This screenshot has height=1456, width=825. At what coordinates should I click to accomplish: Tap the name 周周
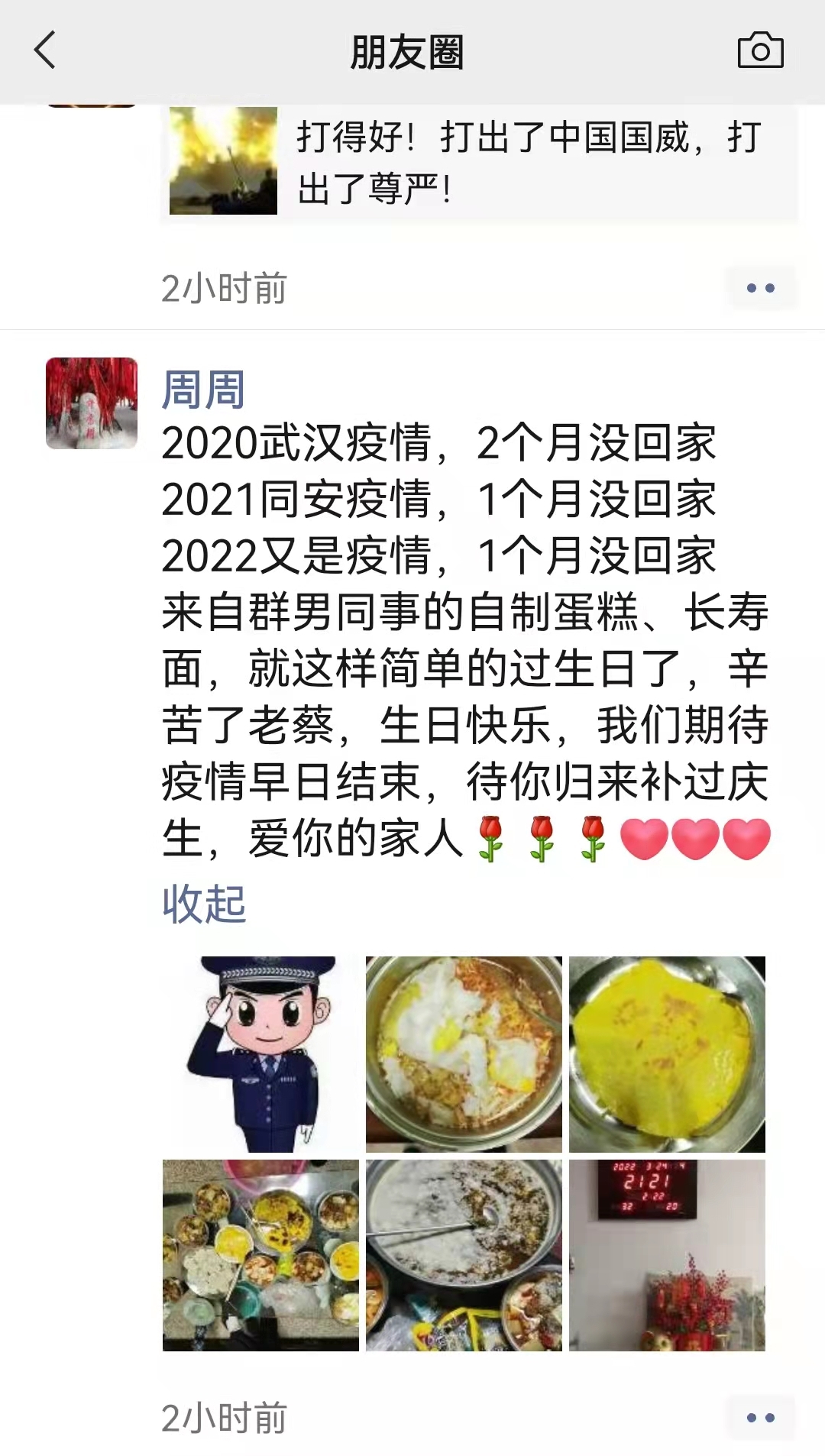point(203,389)
